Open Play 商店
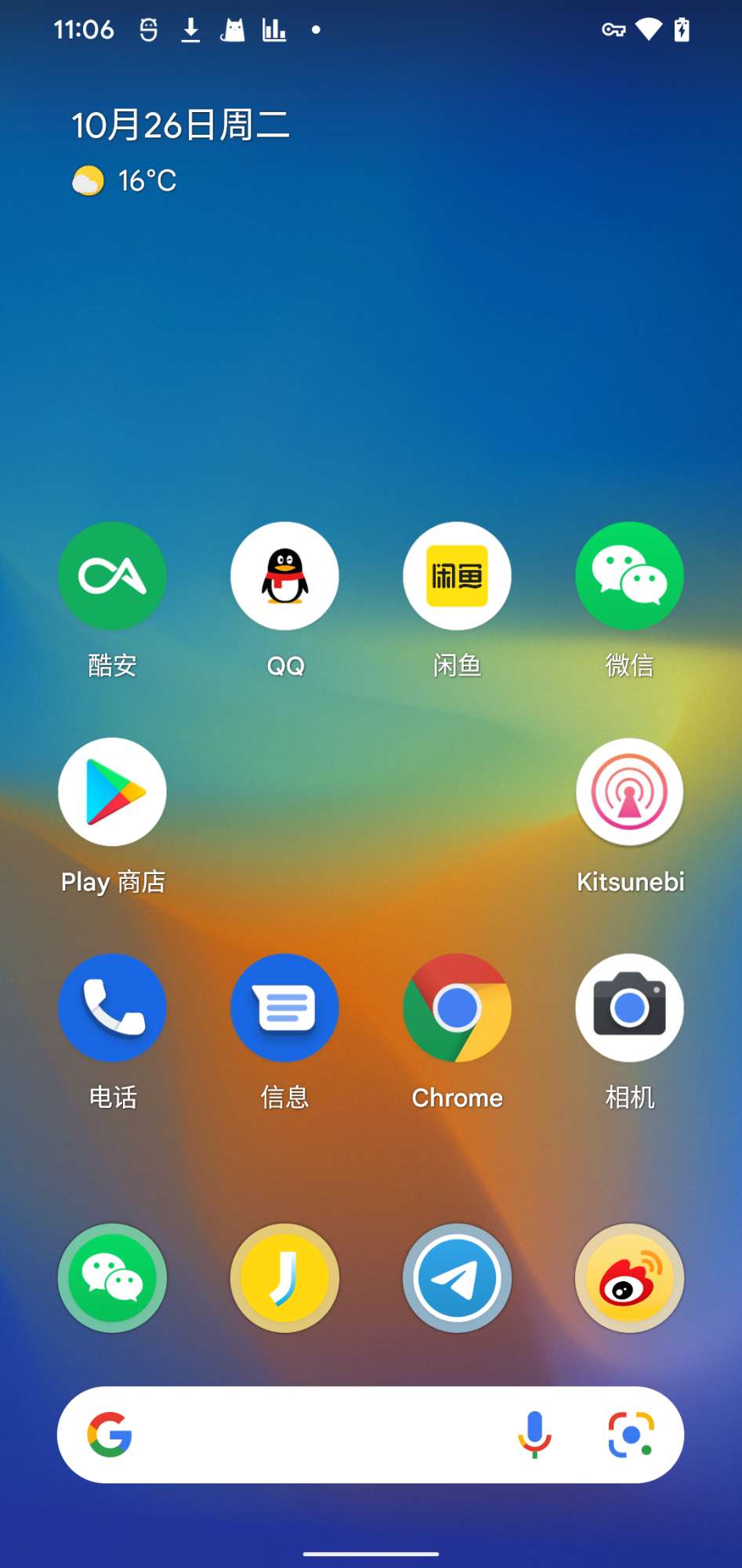 [112, 792]
